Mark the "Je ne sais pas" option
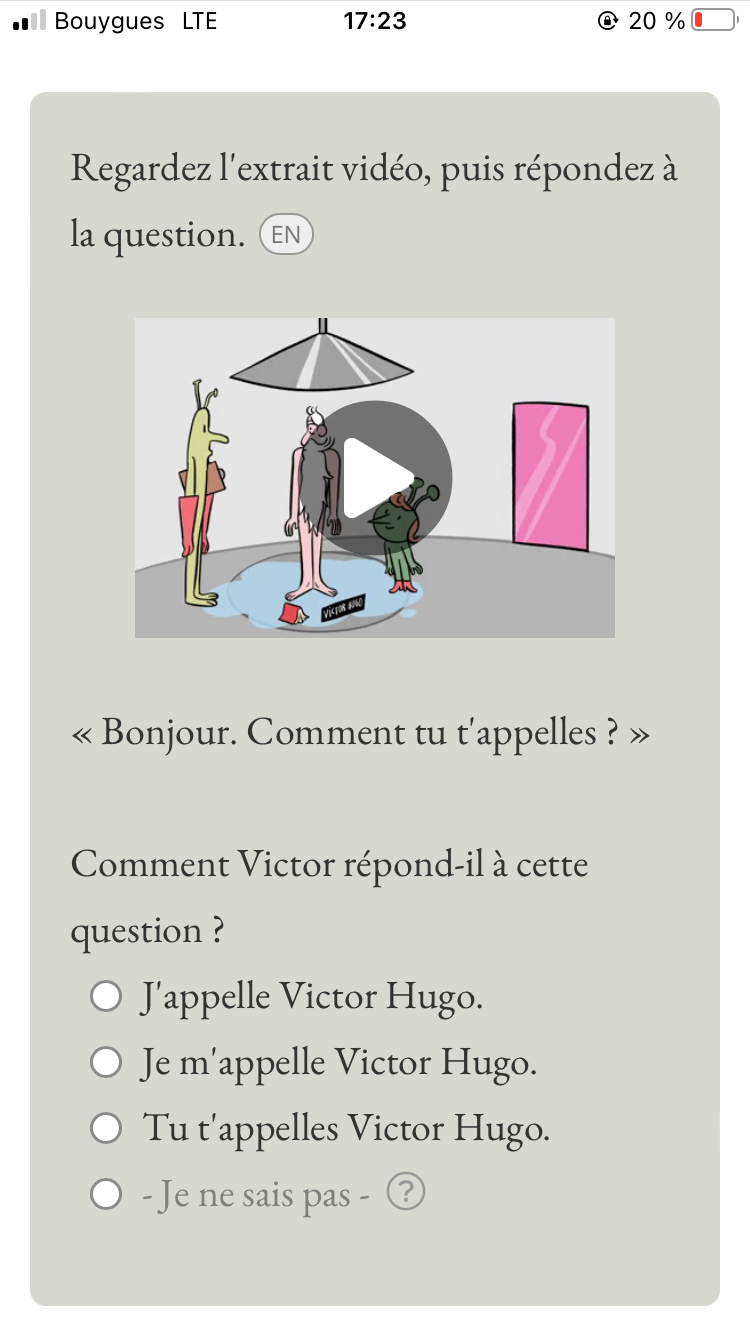Screen dimensions: 750x1334 (x=106, y=1195)
